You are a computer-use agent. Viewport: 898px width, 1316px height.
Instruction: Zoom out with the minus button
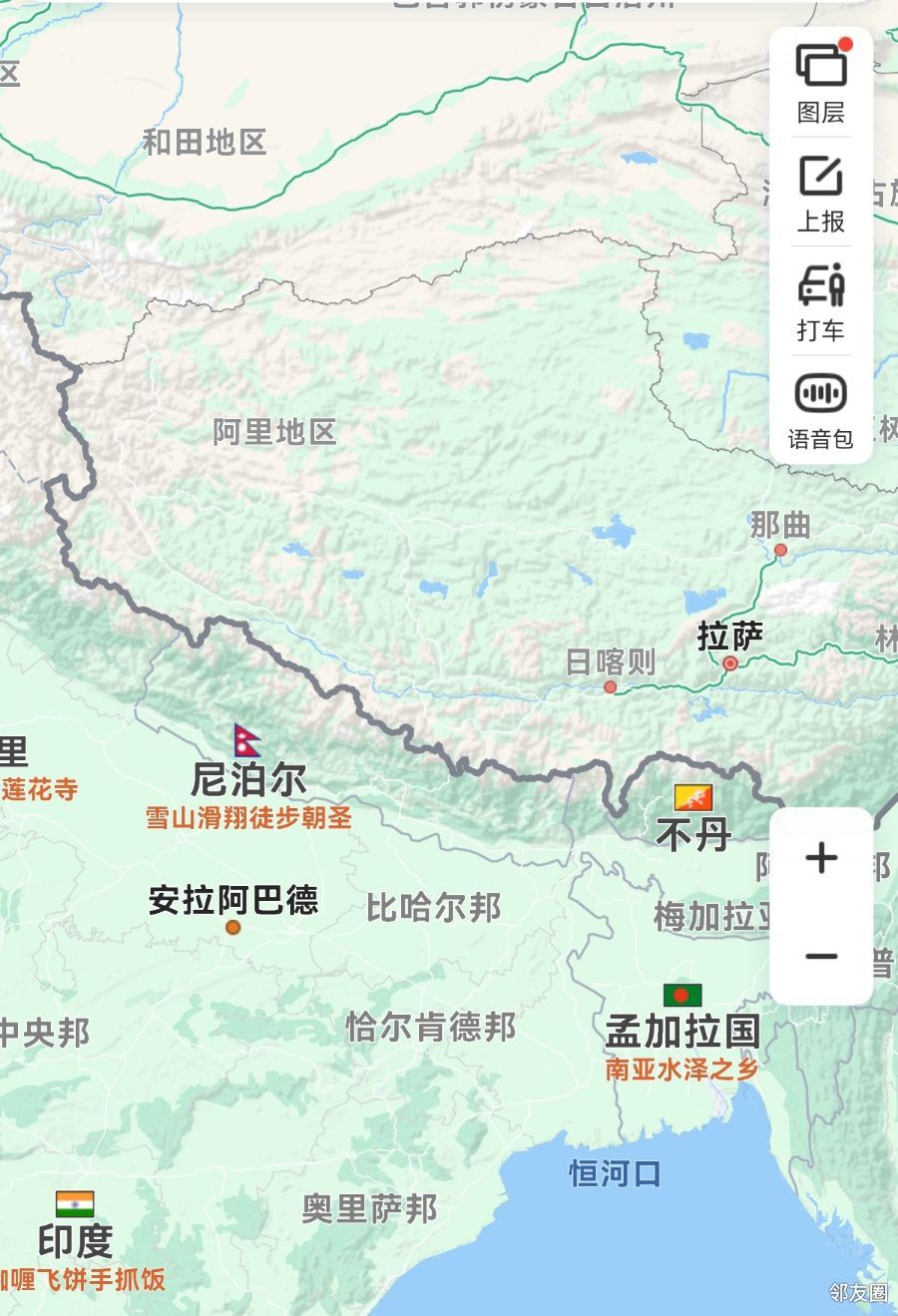821,956
